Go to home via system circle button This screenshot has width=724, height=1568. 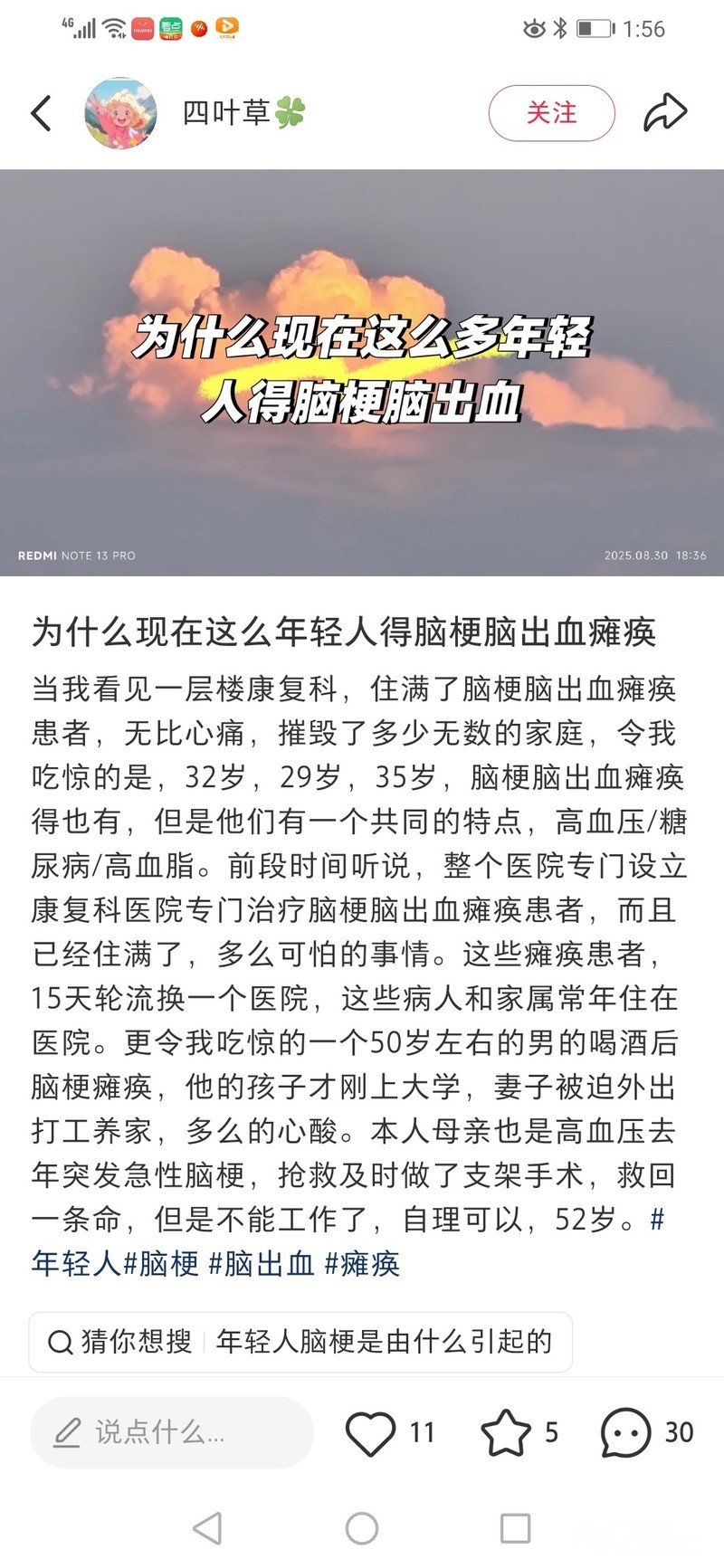coord(362,1528)
